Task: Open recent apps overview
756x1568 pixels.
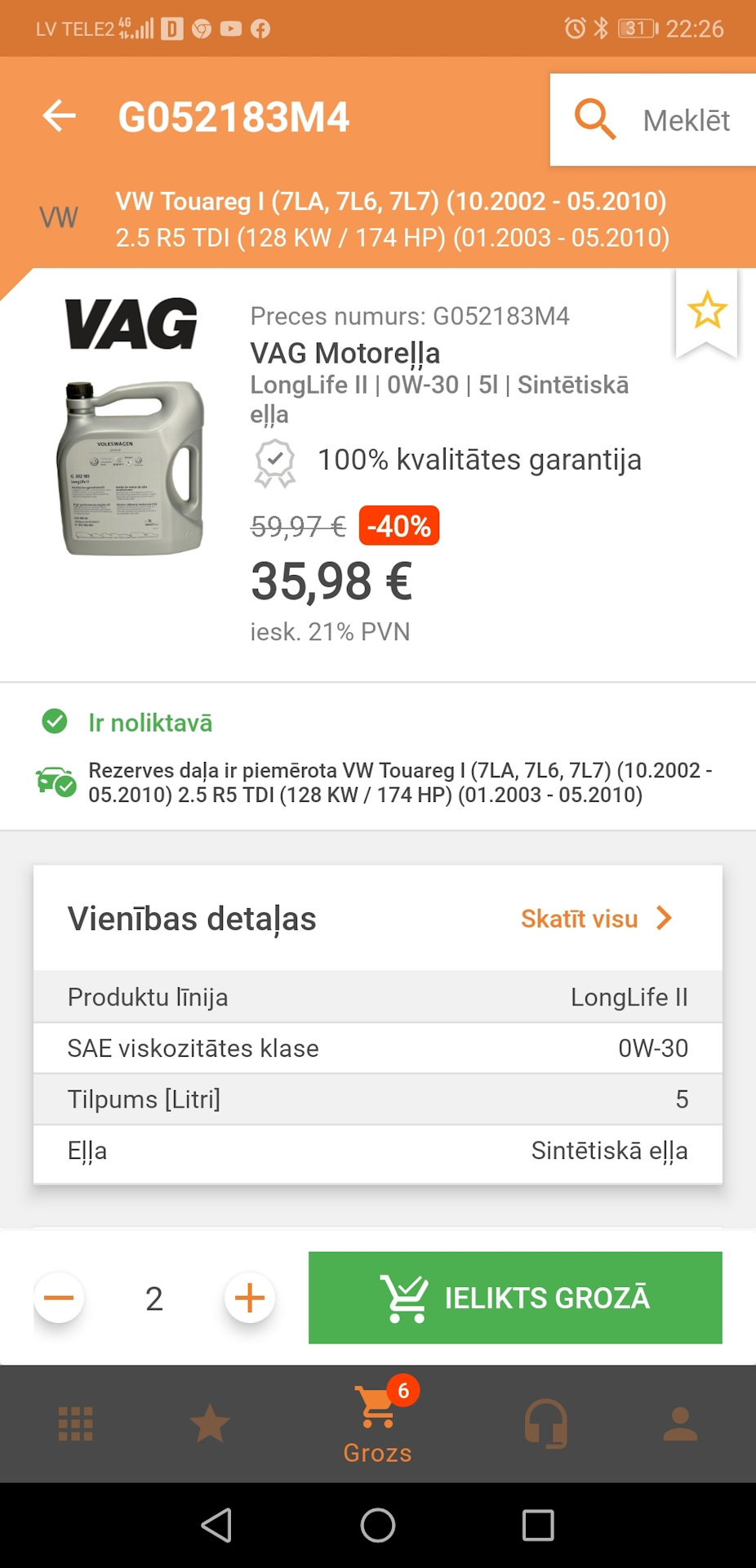Action: click(x=538, y=1525)
